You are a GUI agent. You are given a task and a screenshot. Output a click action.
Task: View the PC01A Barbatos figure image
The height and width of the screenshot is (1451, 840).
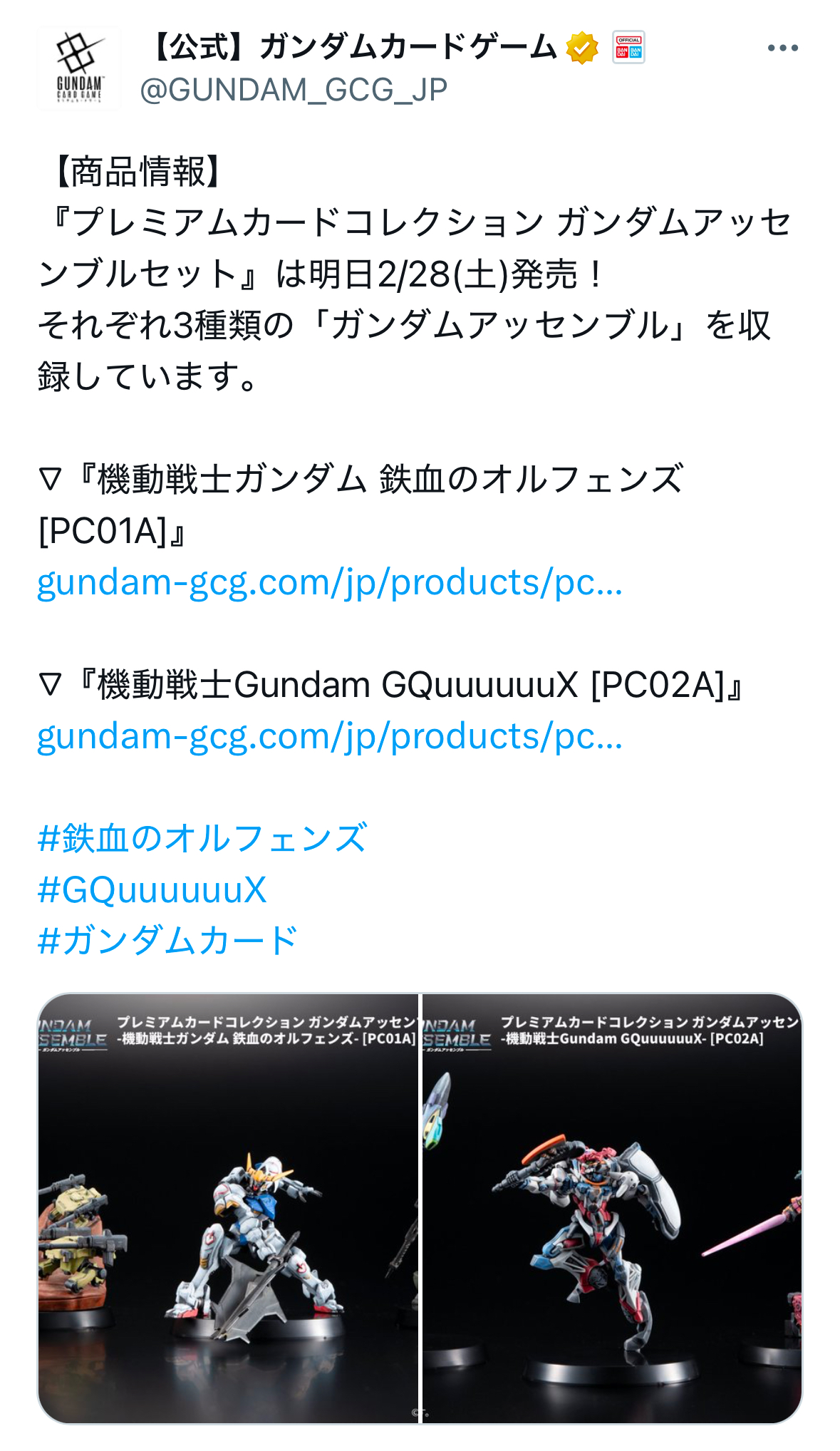(228, 1209)
